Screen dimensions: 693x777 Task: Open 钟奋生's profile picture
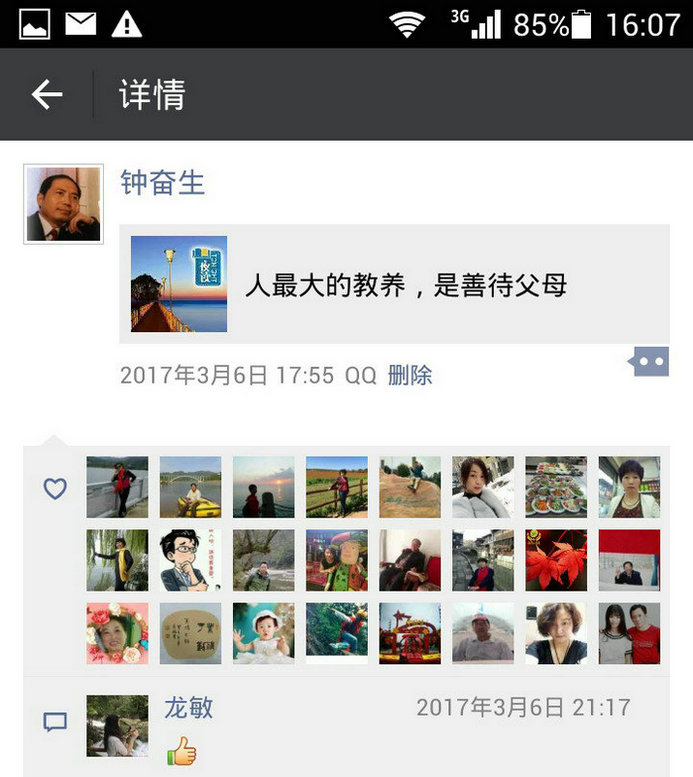click(63, 204)
